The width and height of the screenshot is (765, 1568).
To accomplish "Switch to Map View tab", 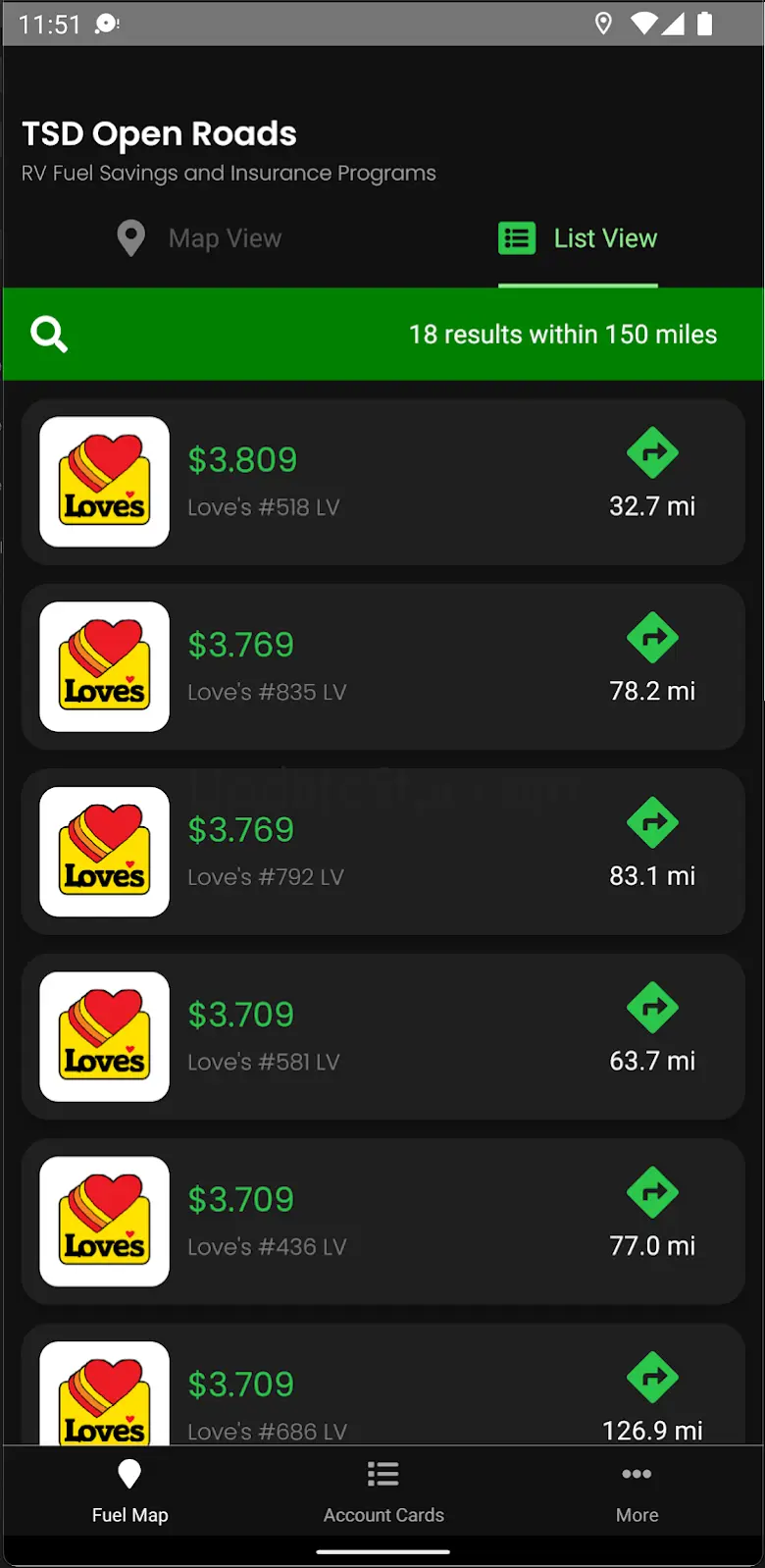I will point(199,238).
